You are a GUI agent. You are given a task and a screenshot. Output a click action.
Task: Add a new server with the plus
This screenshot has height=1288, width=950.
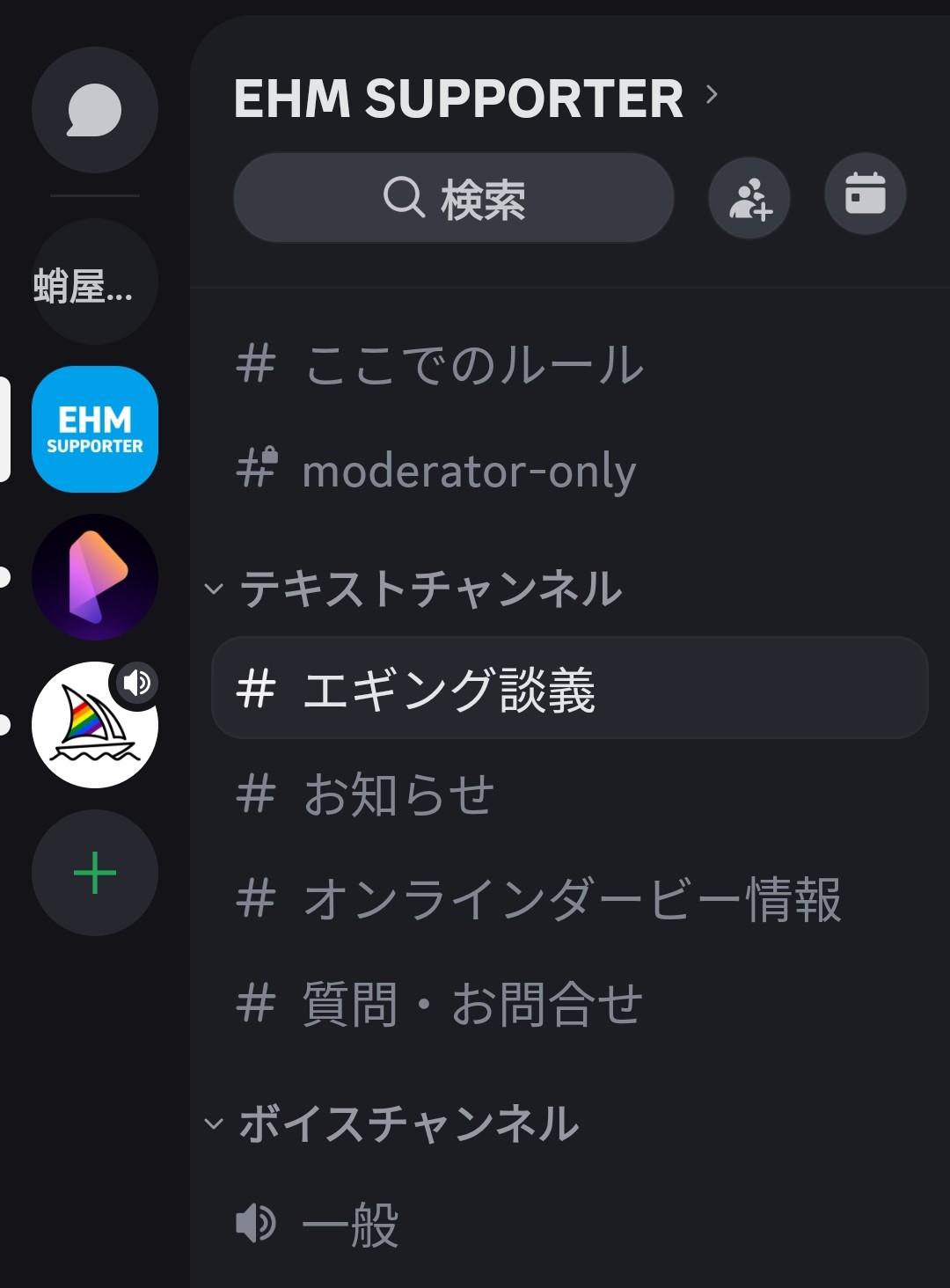[94, 873]
